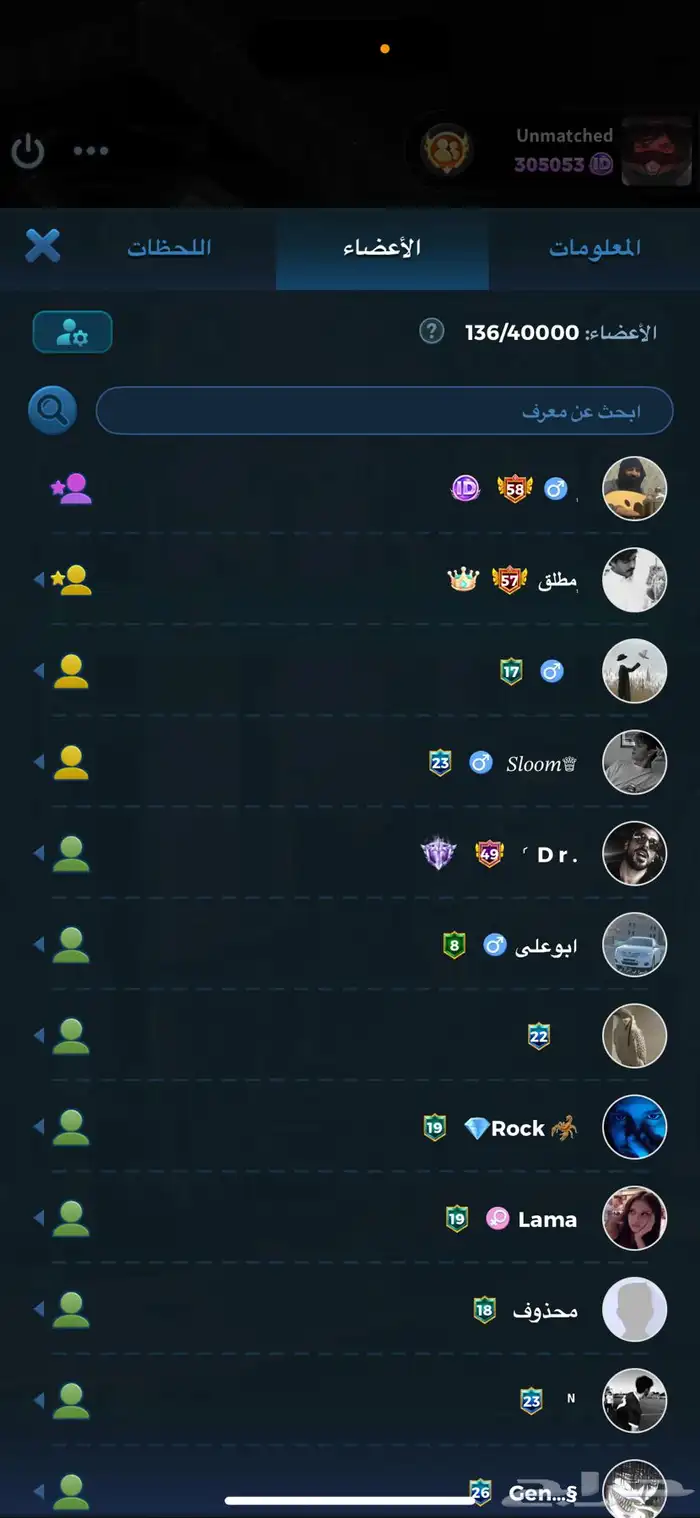Screen dimensions: 700x1518
Task: Open Dr. member profile
Action: click(x=634, y=855)
